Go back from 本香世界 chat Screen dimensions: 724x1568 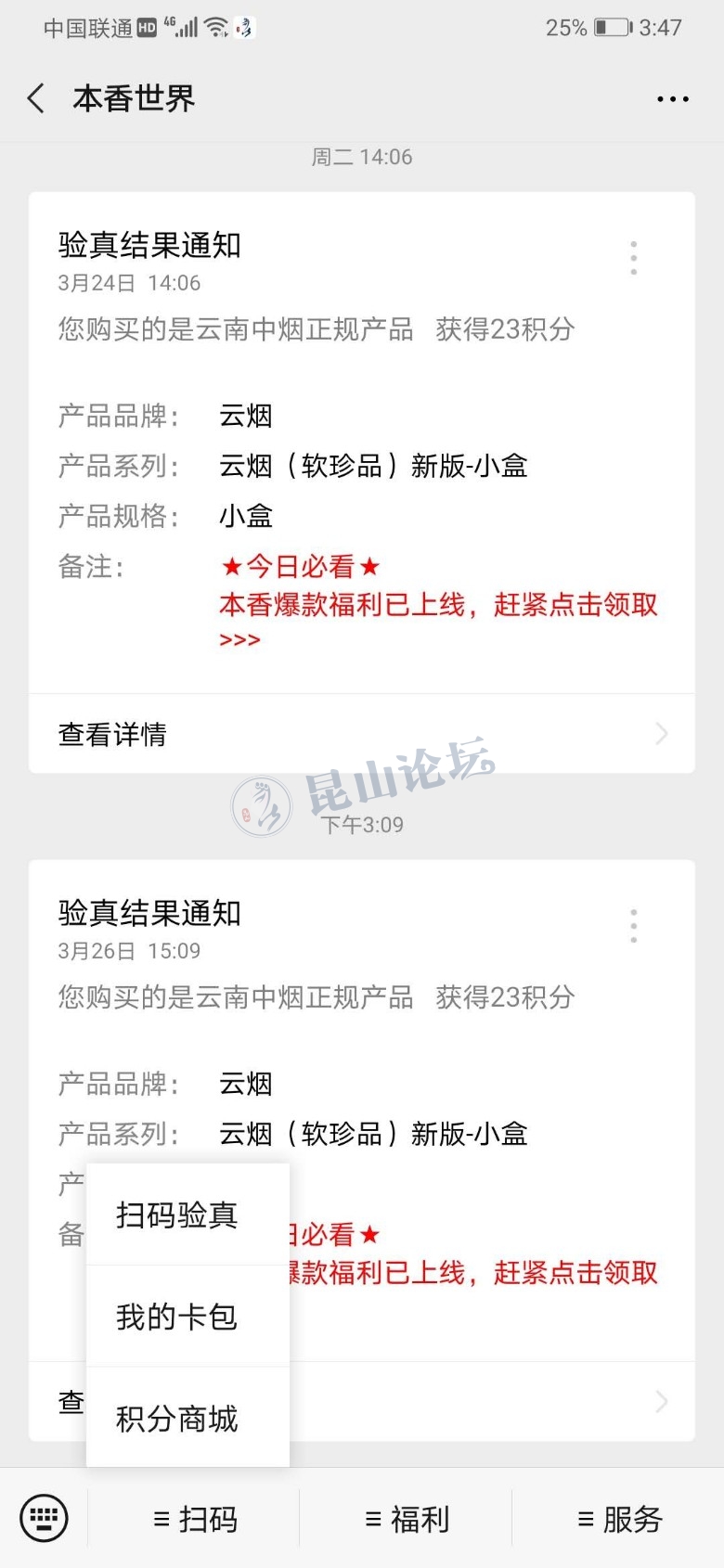click(x=37, y=98)
